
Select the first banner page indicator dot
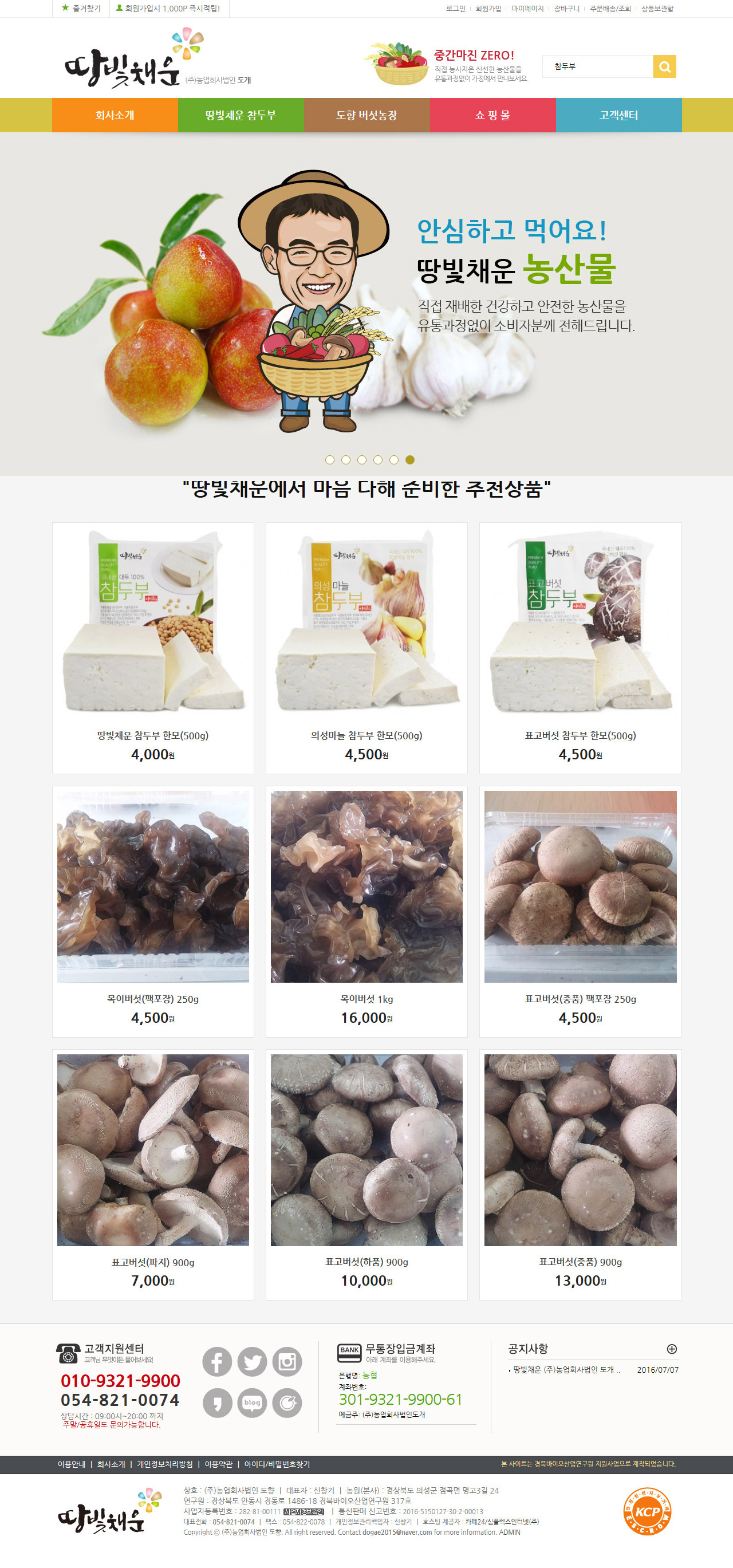[x=330, y=459]
